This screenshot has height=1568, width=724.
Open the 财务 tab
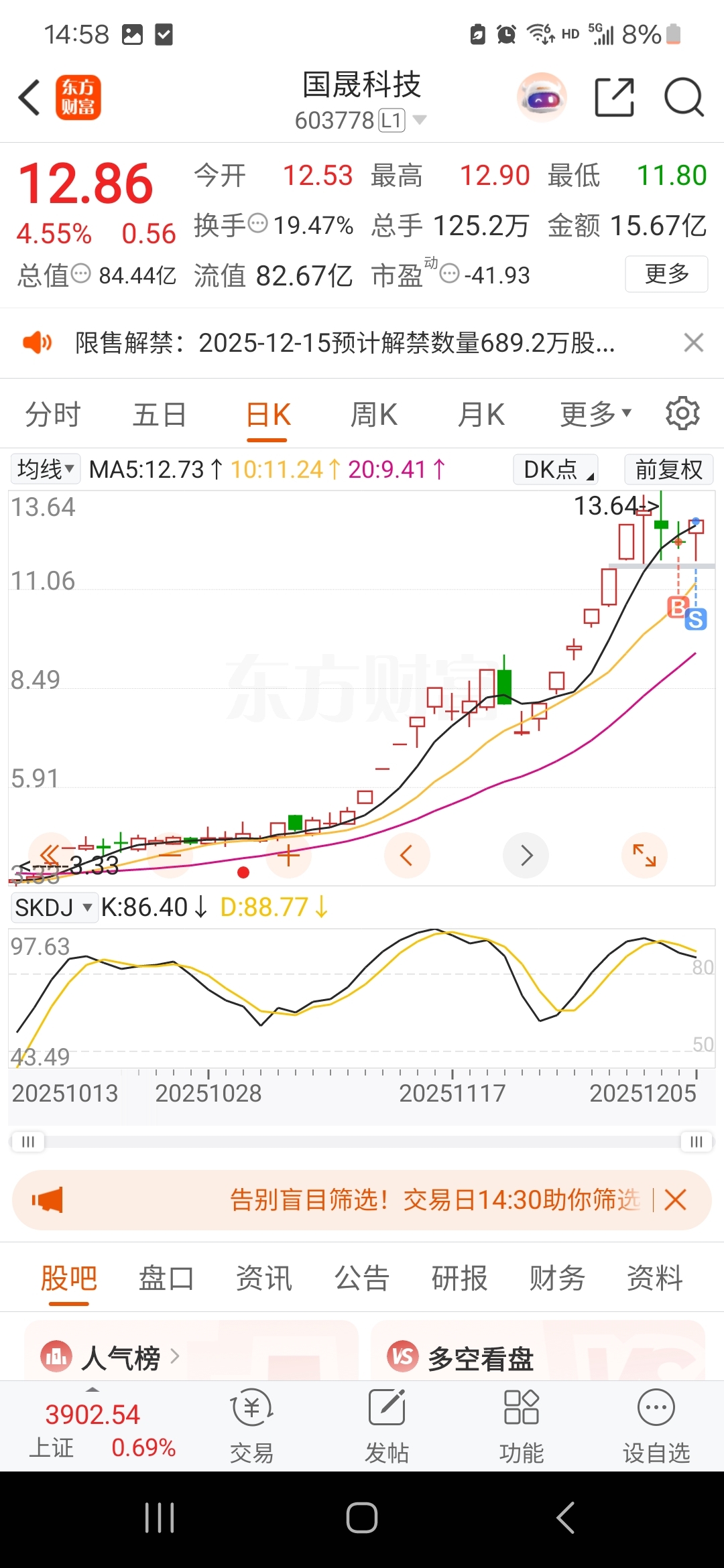click(x=557, y=1278)
